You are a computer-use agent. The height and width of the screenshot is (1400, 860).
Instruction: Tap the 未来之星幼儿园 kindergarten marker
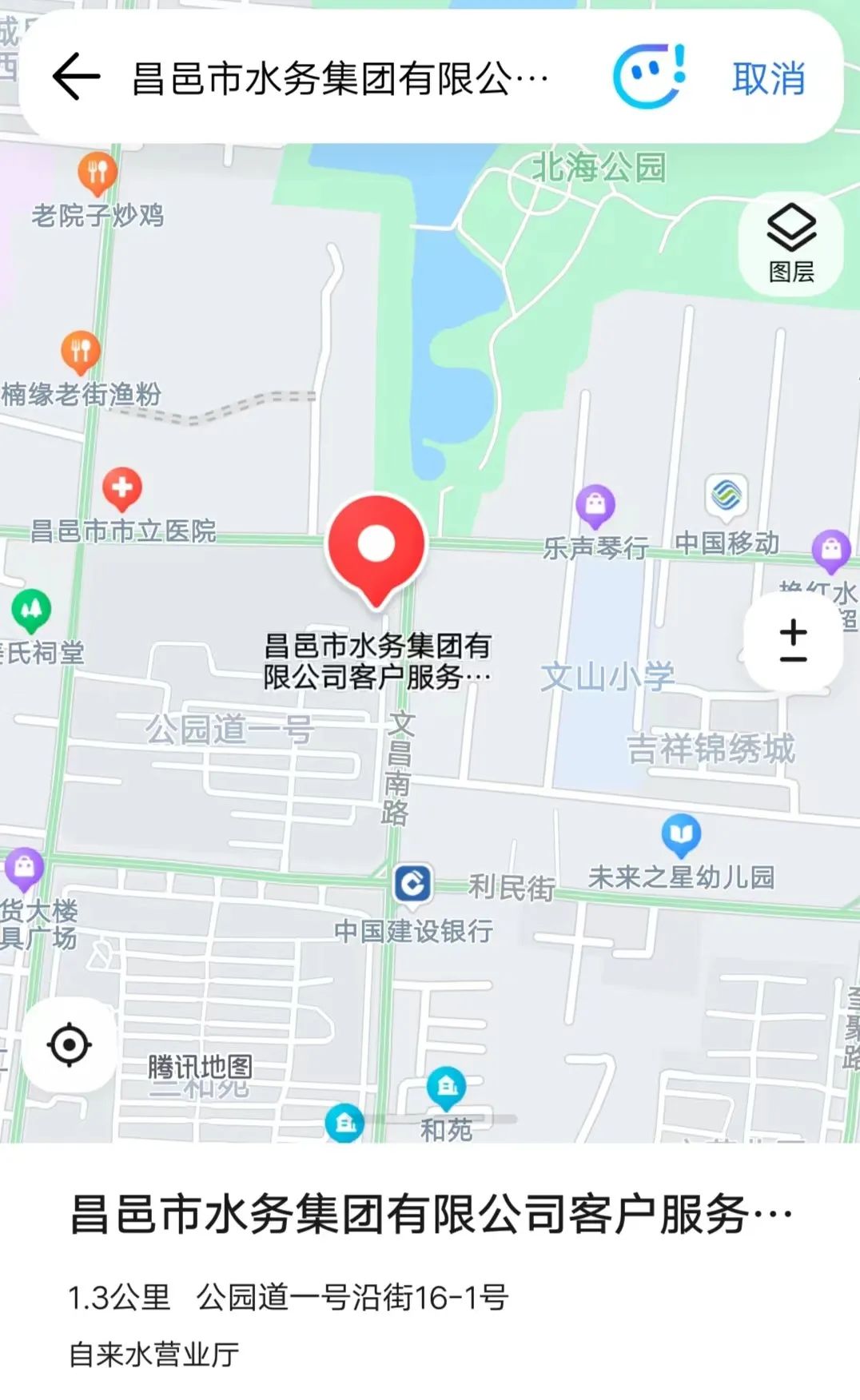pos(681,834)
